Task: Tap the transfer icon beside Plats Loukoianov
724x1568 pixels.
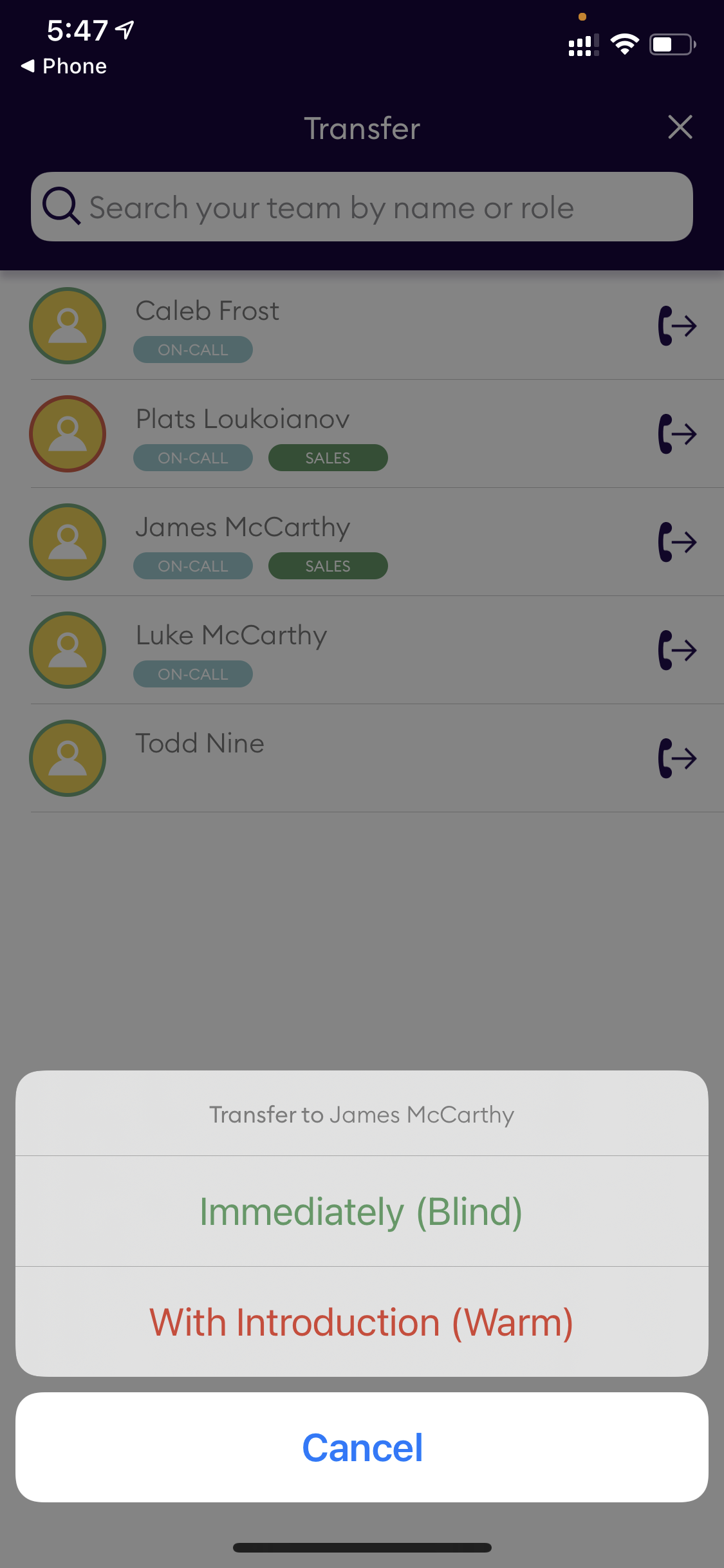Action: click(675, 434)
